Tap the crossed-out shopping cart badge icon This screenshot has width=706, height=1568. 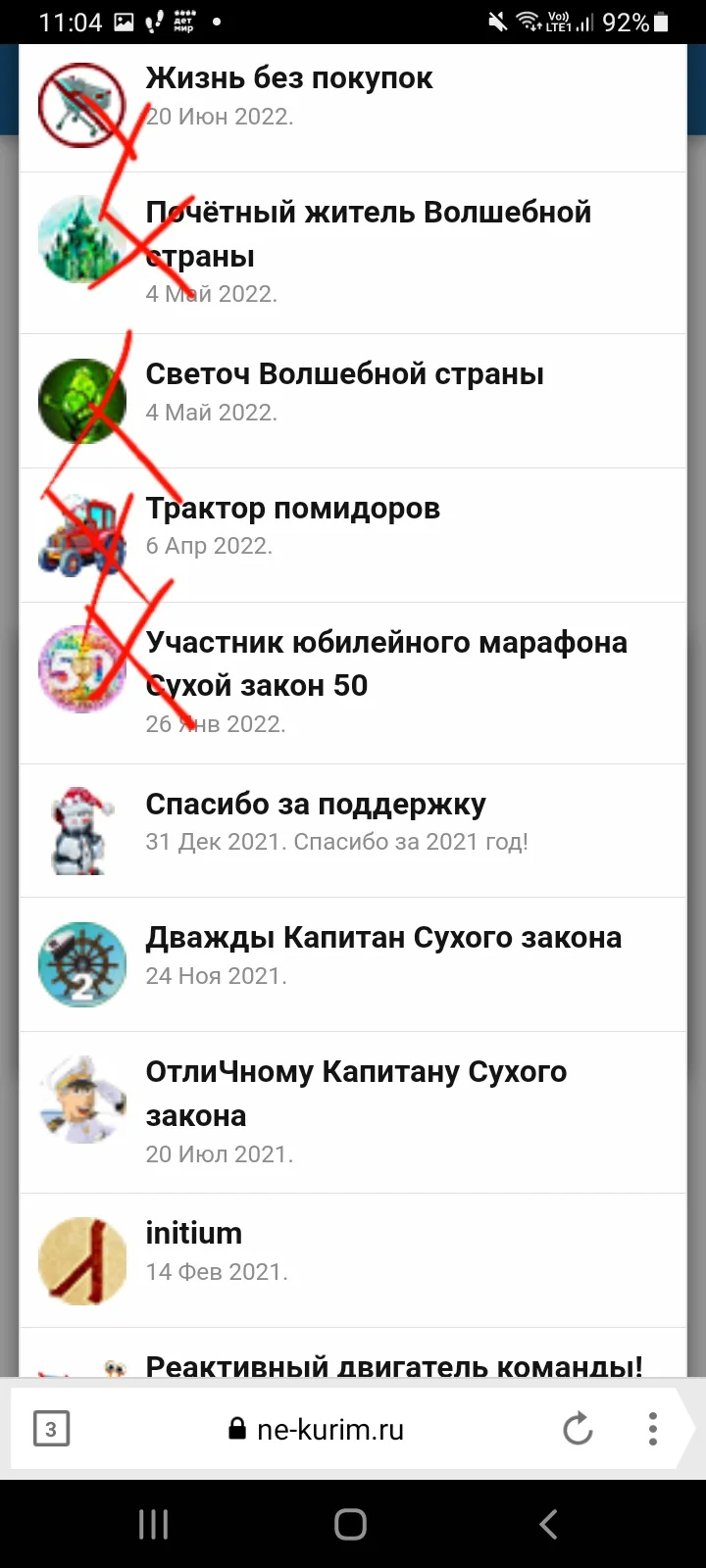coord(82,104)
